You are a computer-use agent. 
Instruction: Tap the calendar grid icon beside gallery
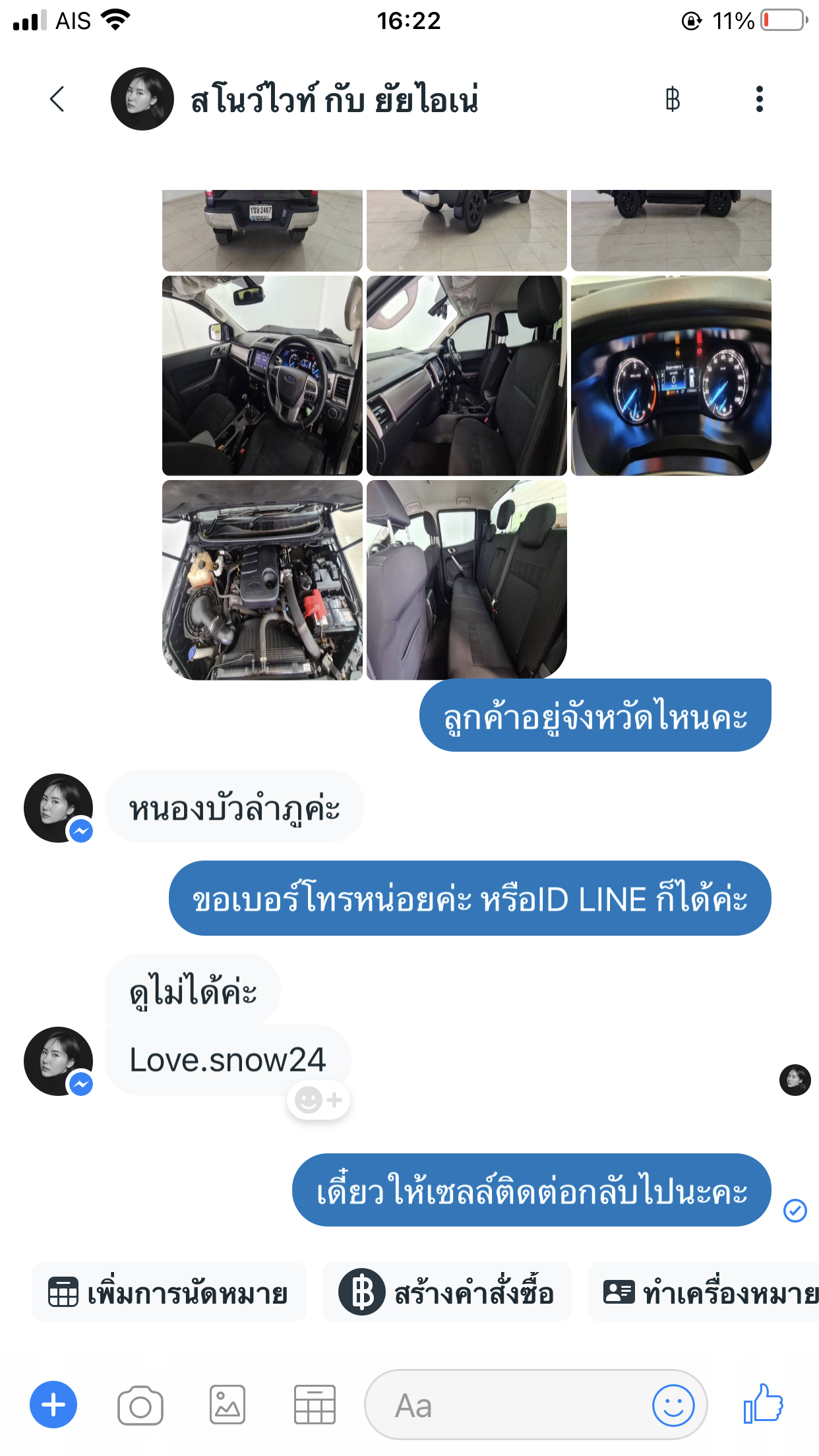tap(315, 1405)
